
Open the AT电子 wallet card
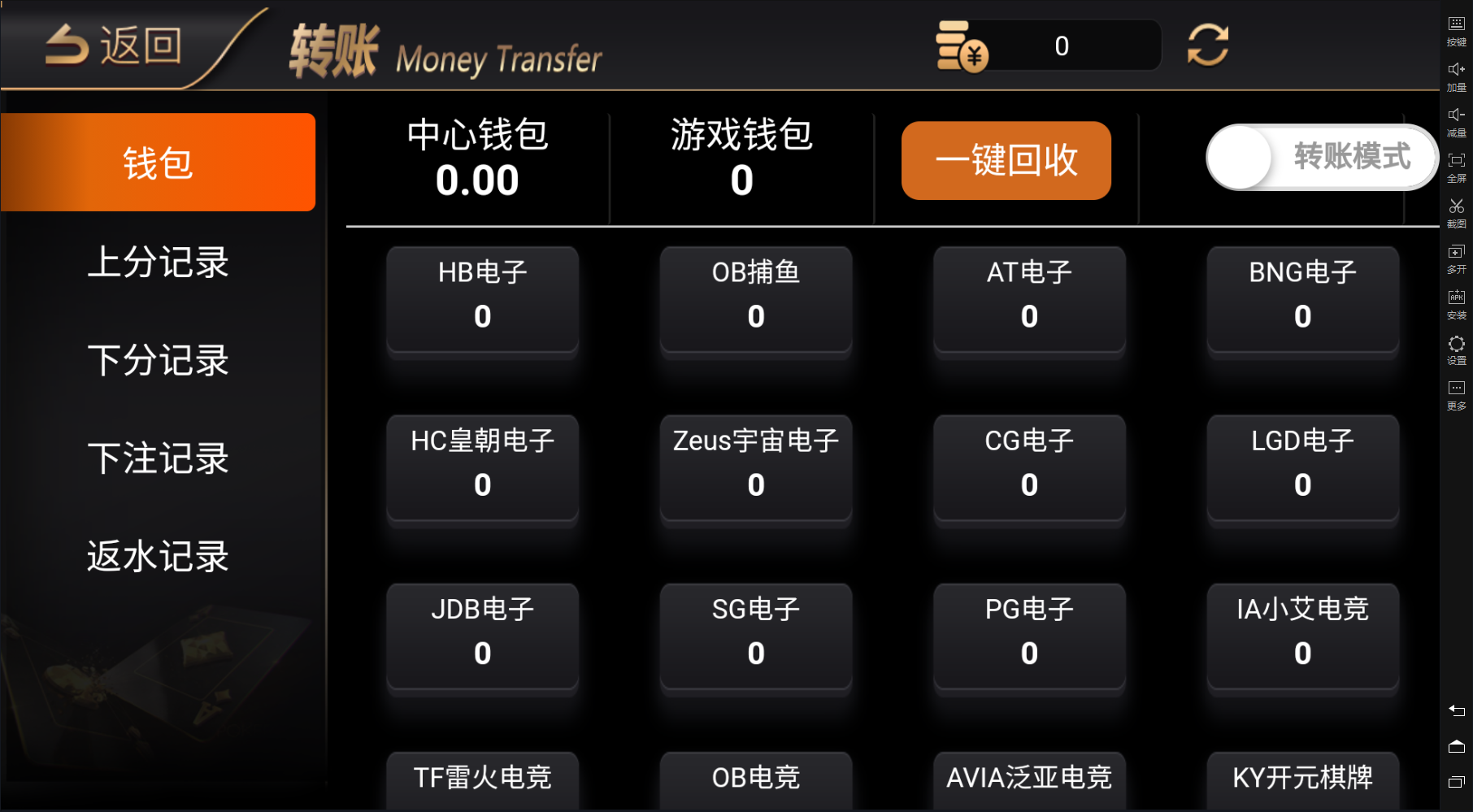(1029, 298)
